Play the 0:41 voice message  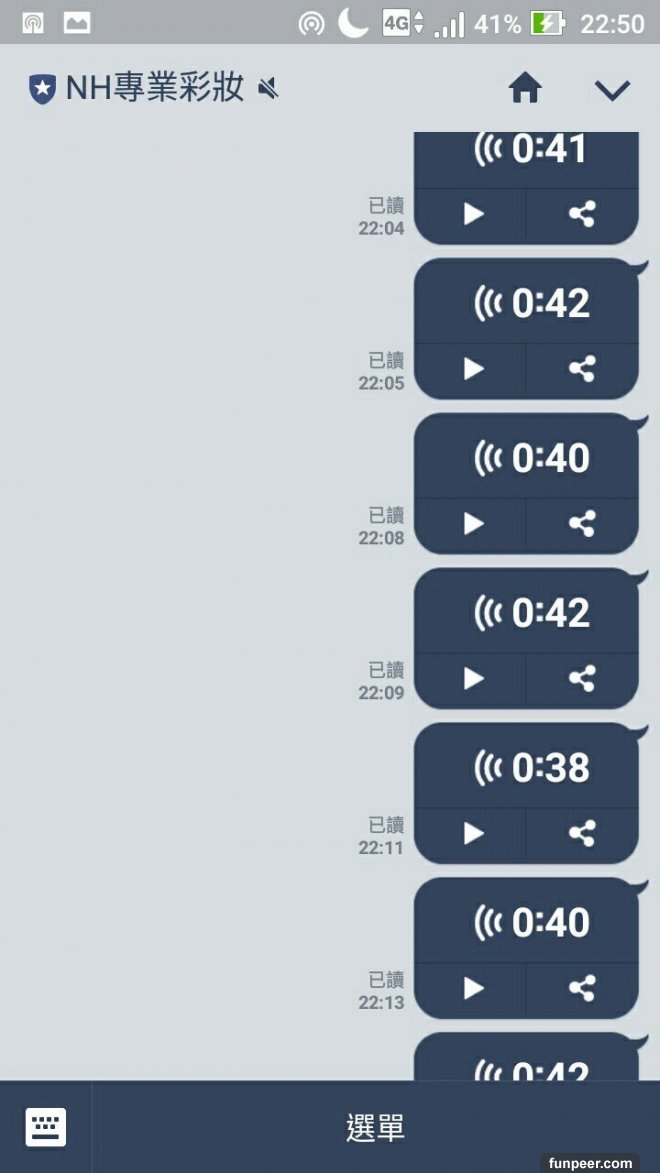[473, 214]
